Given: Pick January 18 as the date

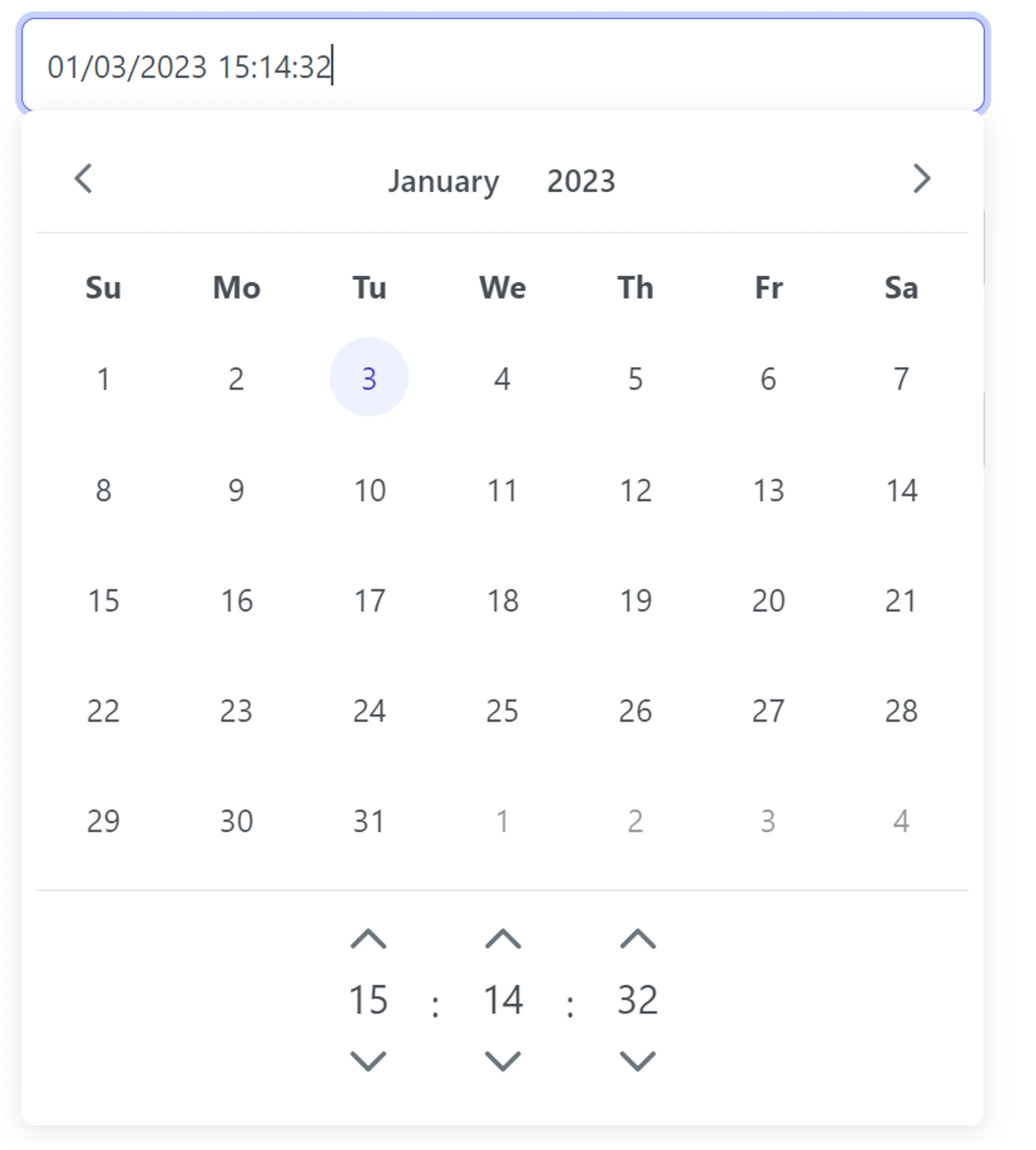Looking at the screenshot, I should pyautogui.click(x=503, y=601).
